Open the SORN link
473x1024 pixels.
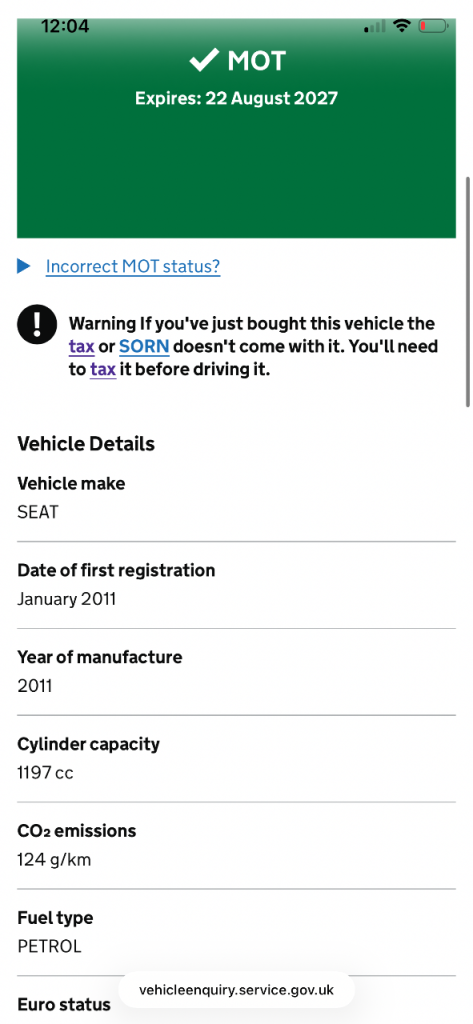click(144, 347)
